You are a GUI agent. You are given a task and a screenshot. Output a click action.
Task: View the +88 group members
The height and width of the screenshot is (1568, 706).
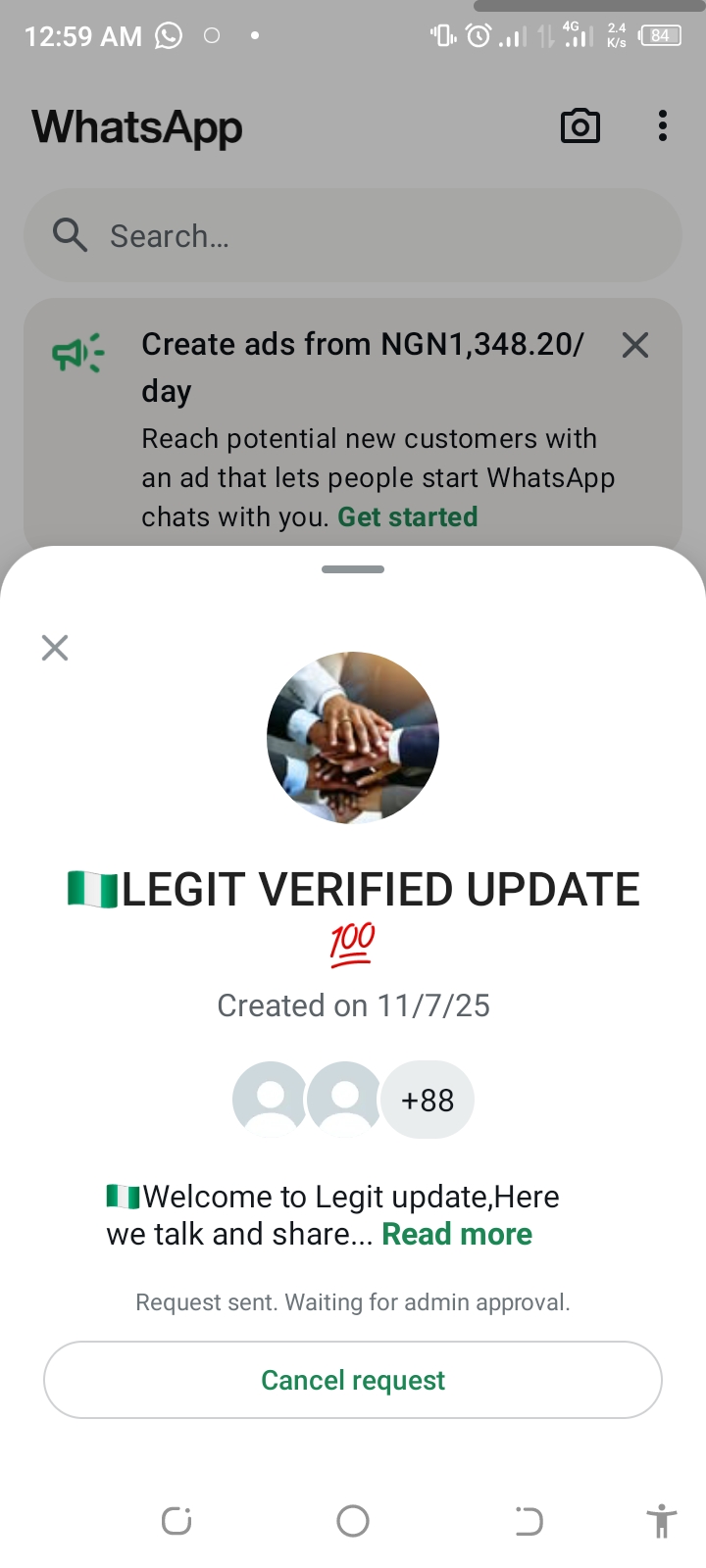pyautogui.click(x=428, y=1101)
